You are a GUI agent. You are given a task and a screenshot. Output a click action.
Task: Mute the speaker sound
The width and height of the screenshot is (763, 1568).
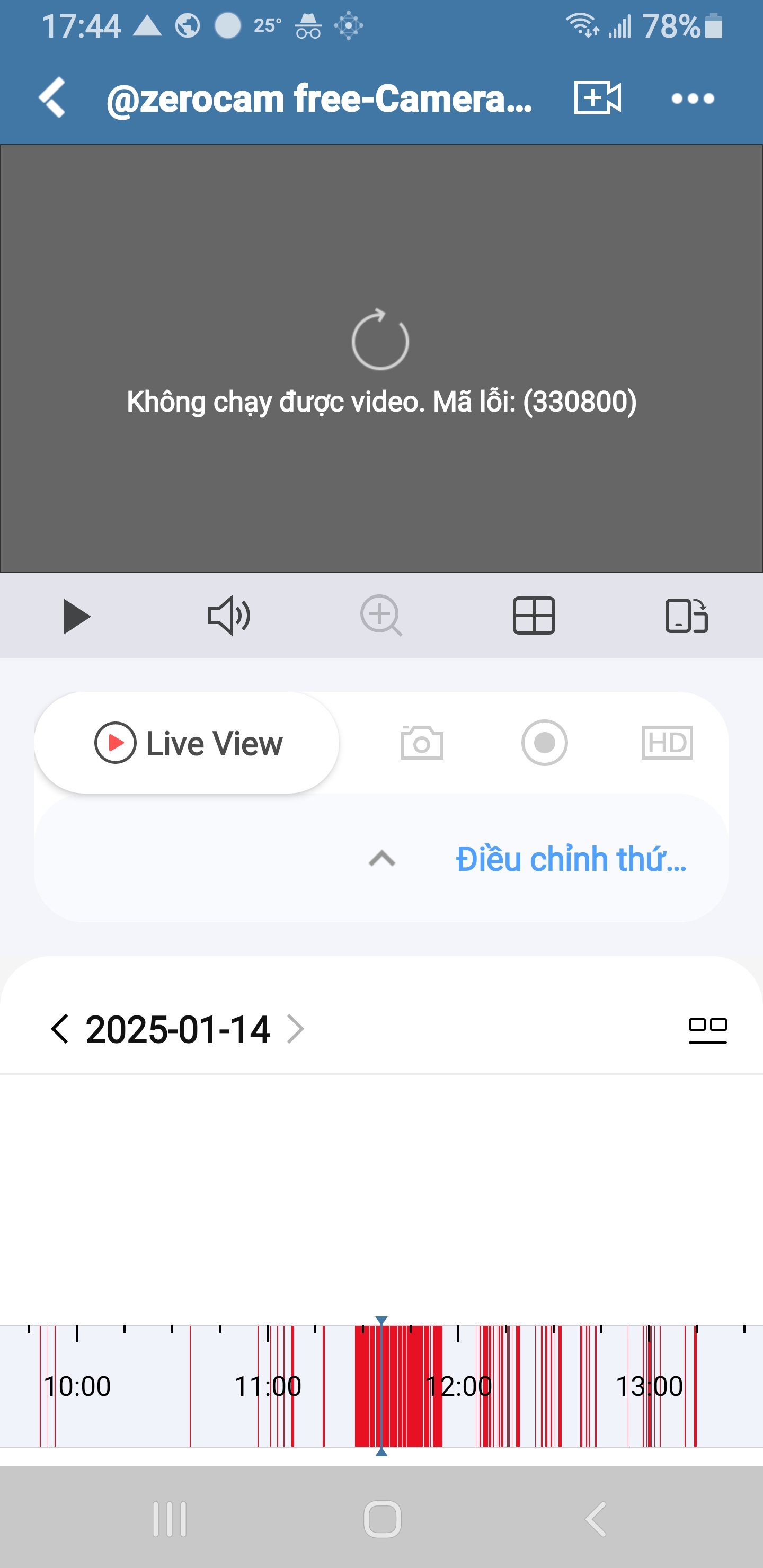[228, 616]
